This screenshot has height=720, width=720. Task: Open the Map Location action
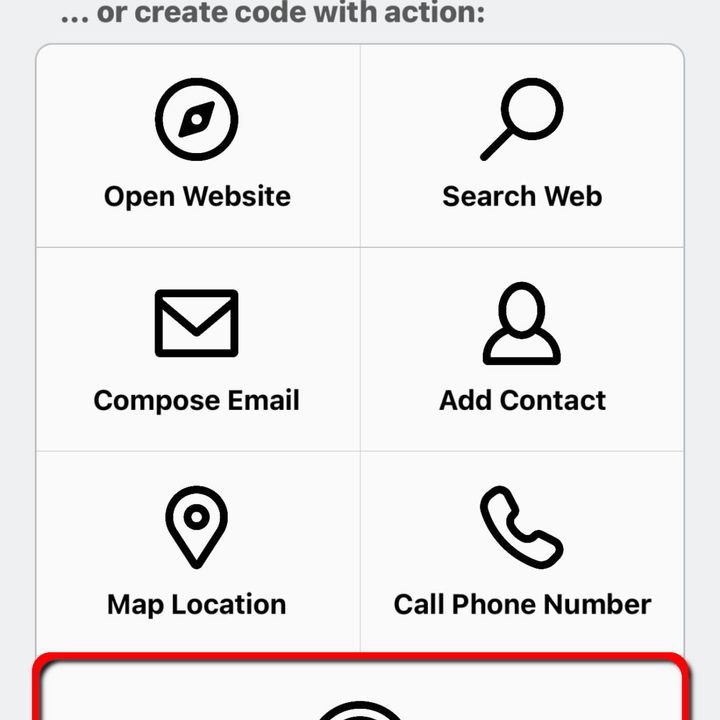tap(198, 553)
